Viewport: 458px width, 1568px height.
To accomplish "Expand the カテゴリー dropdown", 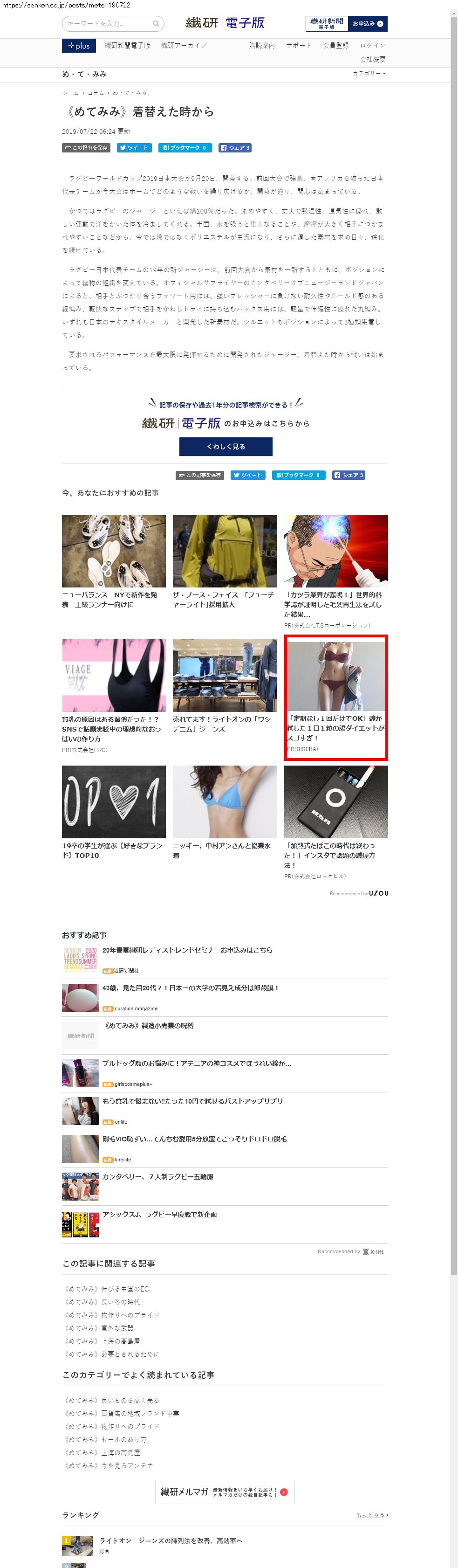I will pyautogui.click(x=369, y=74).
